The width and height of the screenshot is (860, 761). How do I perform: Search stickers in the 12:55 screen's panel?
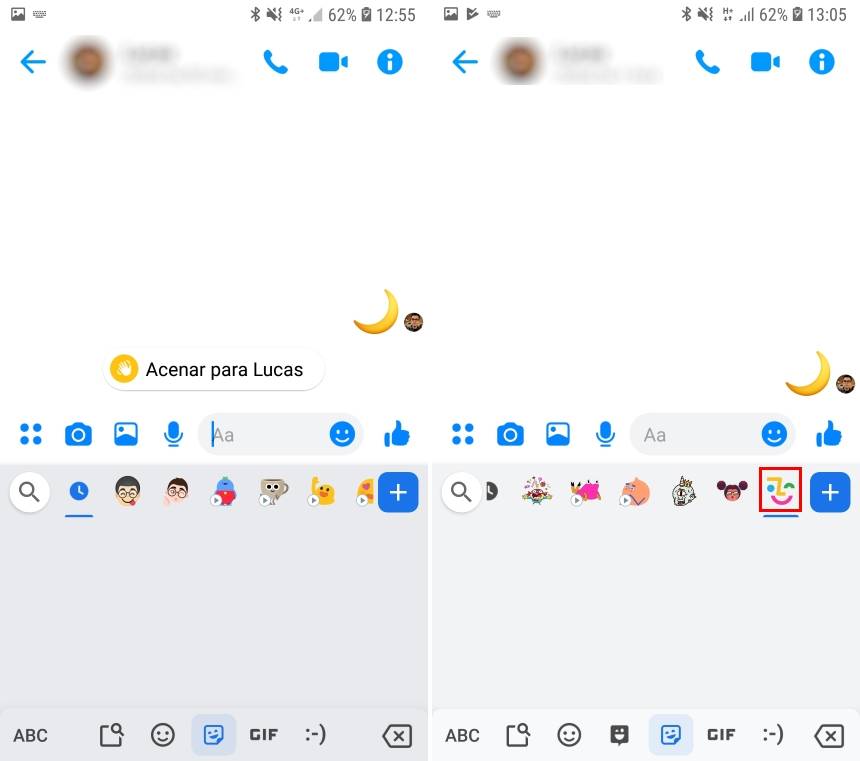coord(29,491)
